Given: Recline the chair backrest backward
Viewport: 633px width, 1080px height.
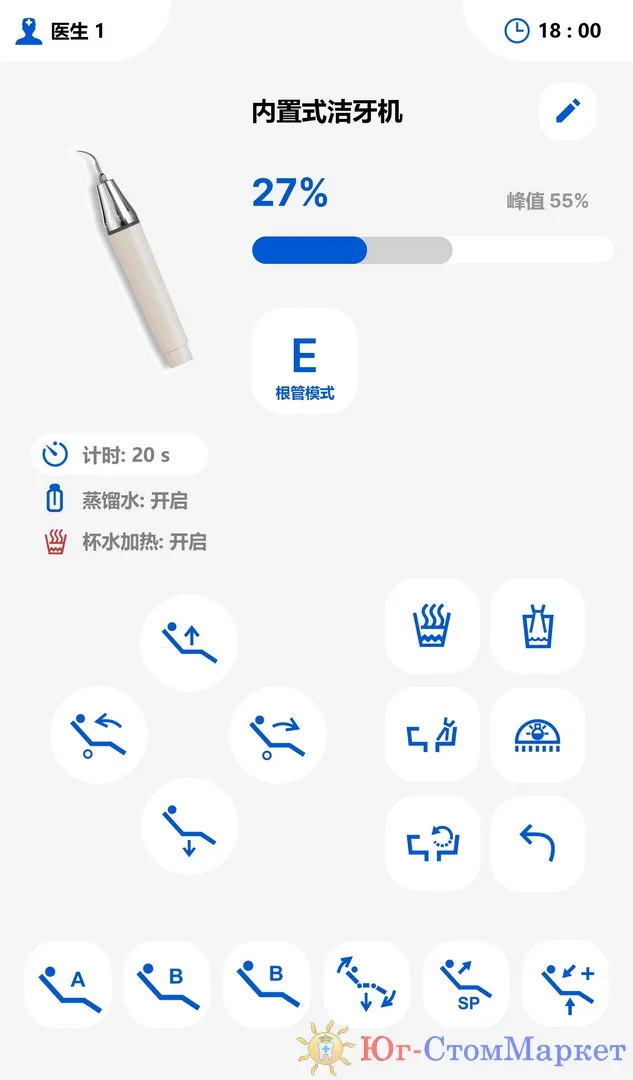Looking at the screenshot, I should click(98, 734).
